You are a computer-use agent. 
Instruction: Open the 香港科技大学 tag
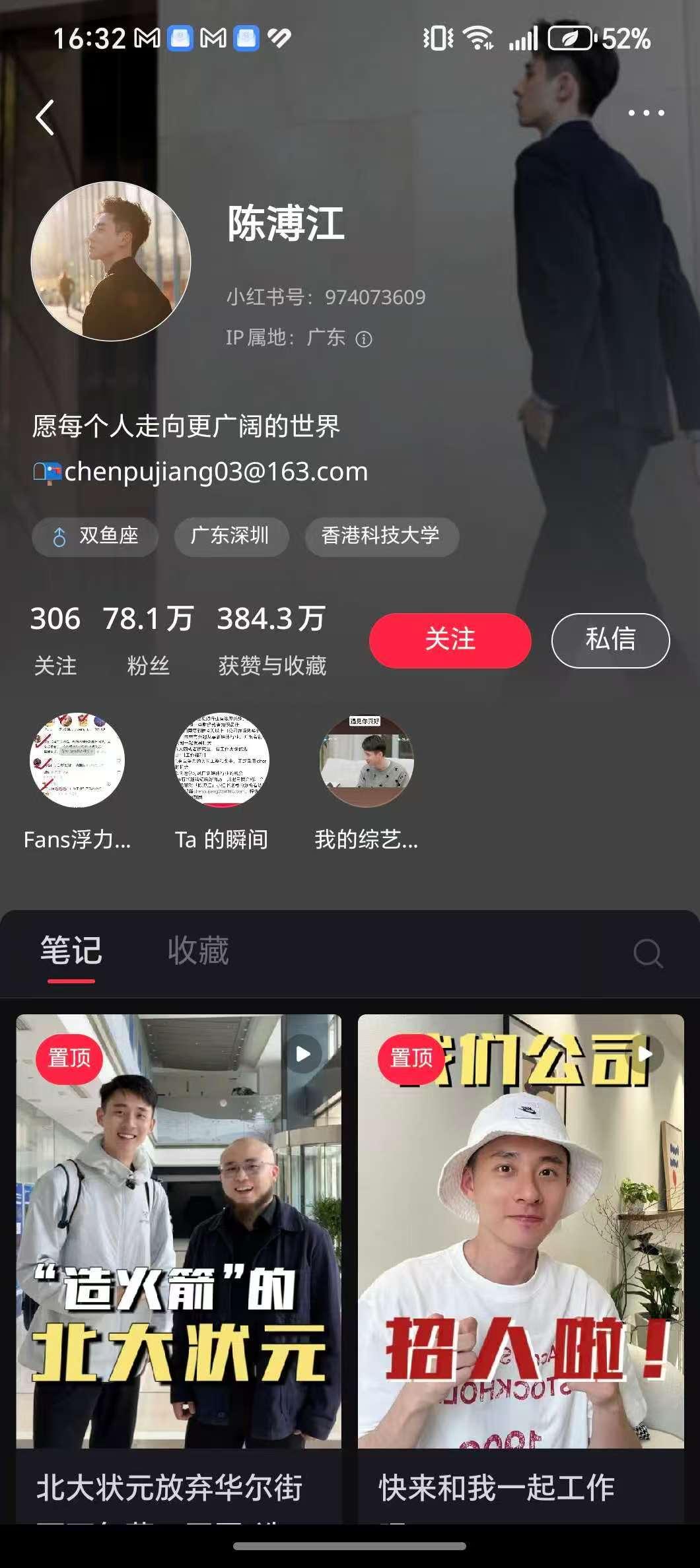pos(381,536)
